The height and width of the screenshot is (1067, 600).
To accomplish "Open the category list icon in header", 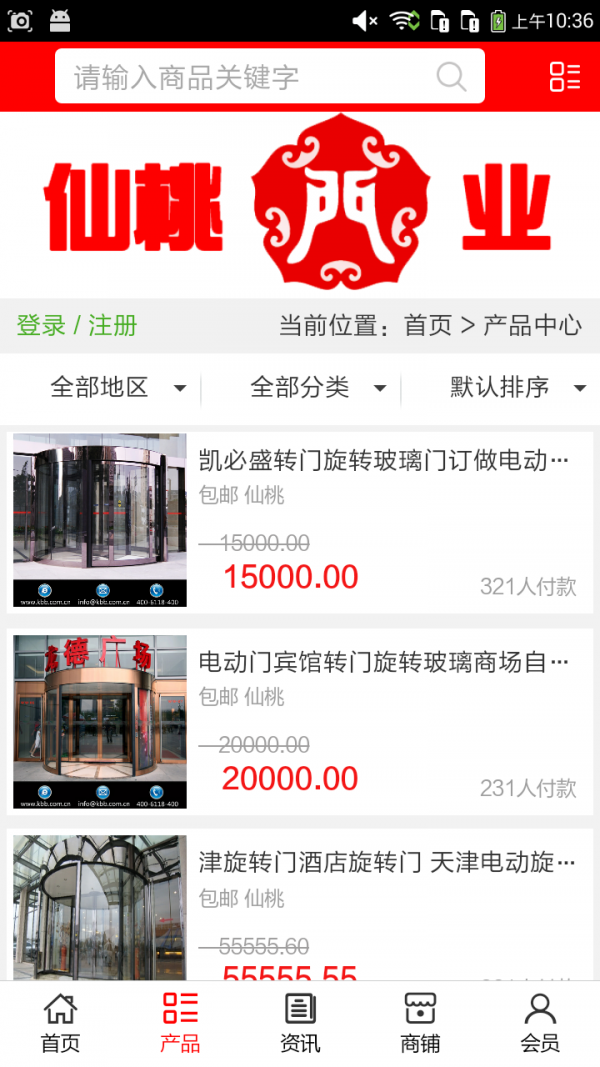I will (564, 77).
